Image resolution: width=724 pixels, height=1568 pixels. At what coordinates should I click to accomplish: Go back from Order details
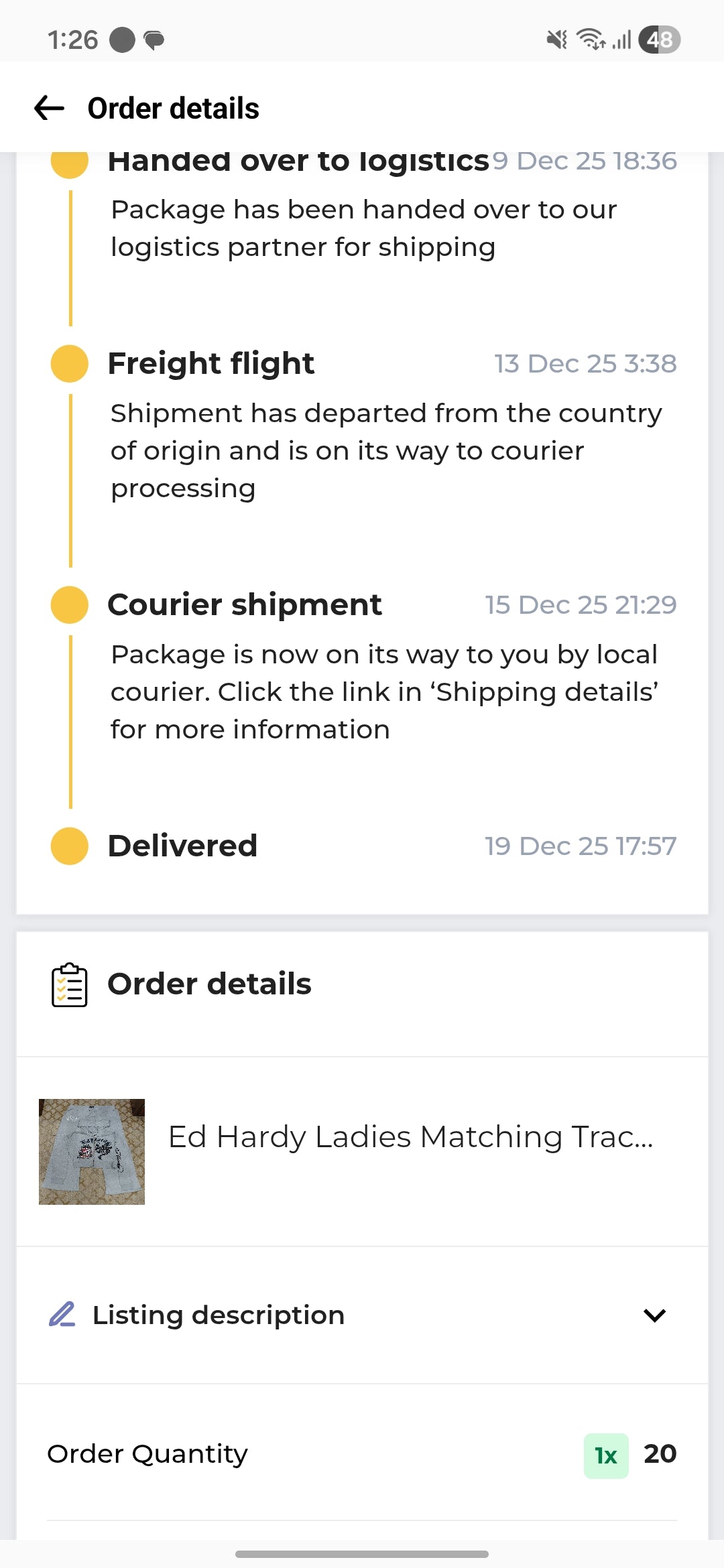[49, 108]
